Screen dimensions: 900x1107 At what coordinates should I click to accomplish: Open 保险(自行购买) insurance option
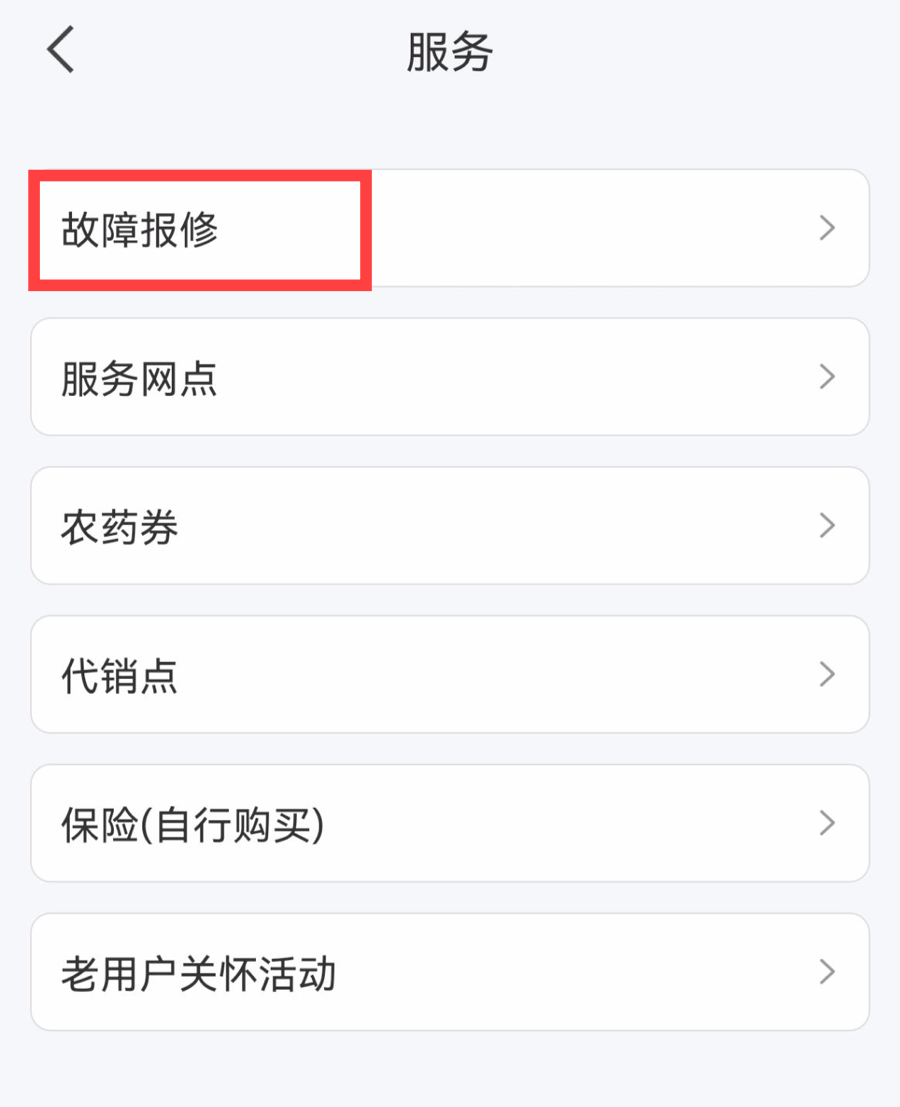pyautogui.click(x=449, y=824)
